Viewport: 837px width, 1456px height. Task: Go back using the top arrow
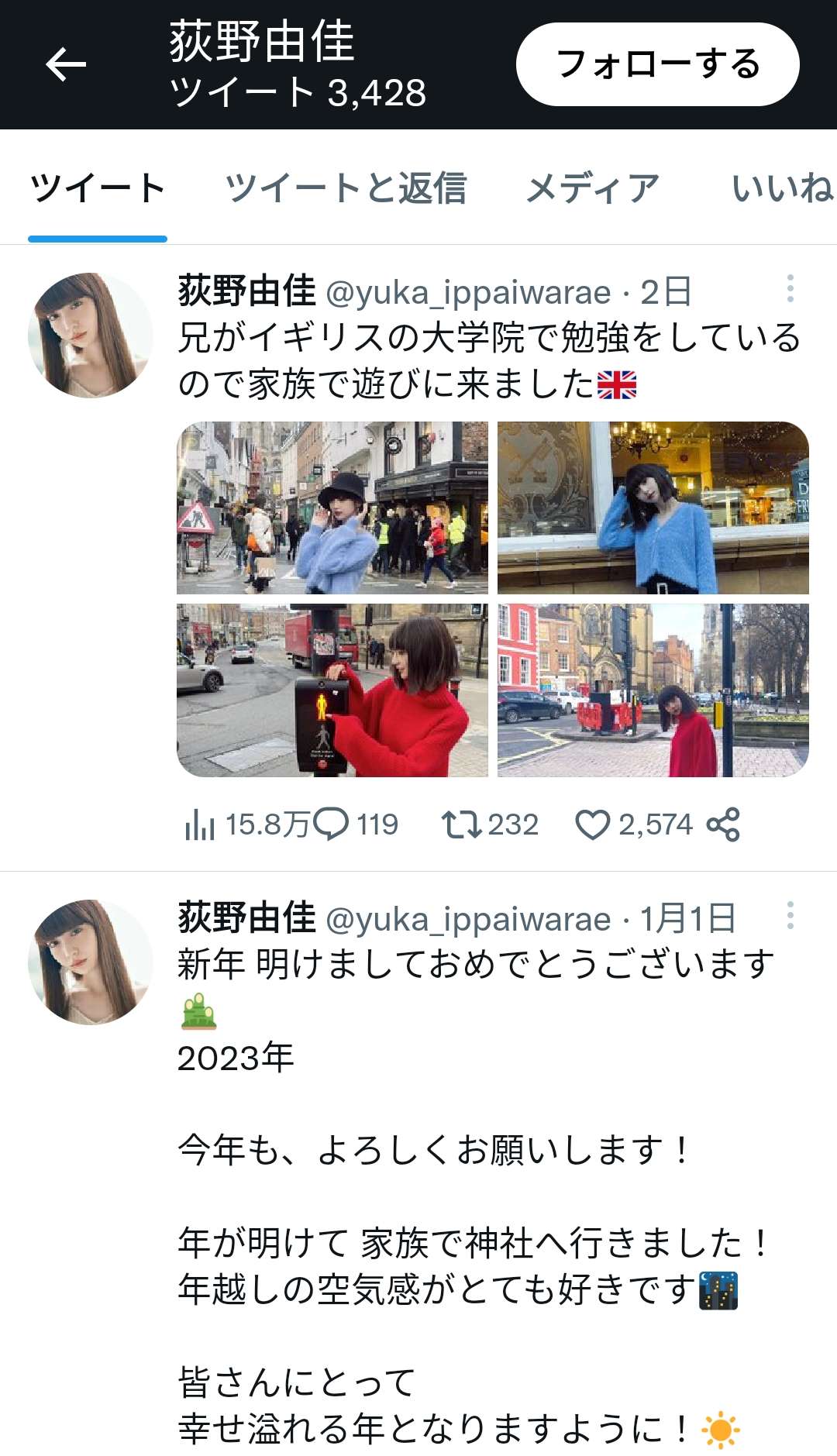(x=66, y=64)
